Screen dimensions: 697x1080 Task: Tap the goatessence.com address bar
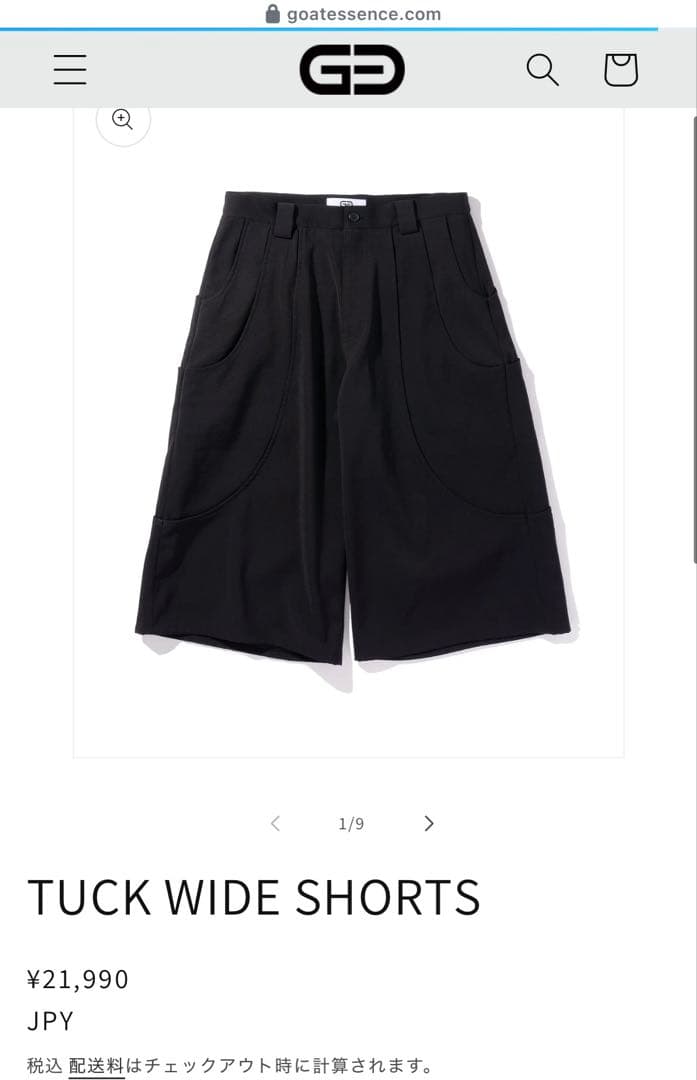pos(352,14)
